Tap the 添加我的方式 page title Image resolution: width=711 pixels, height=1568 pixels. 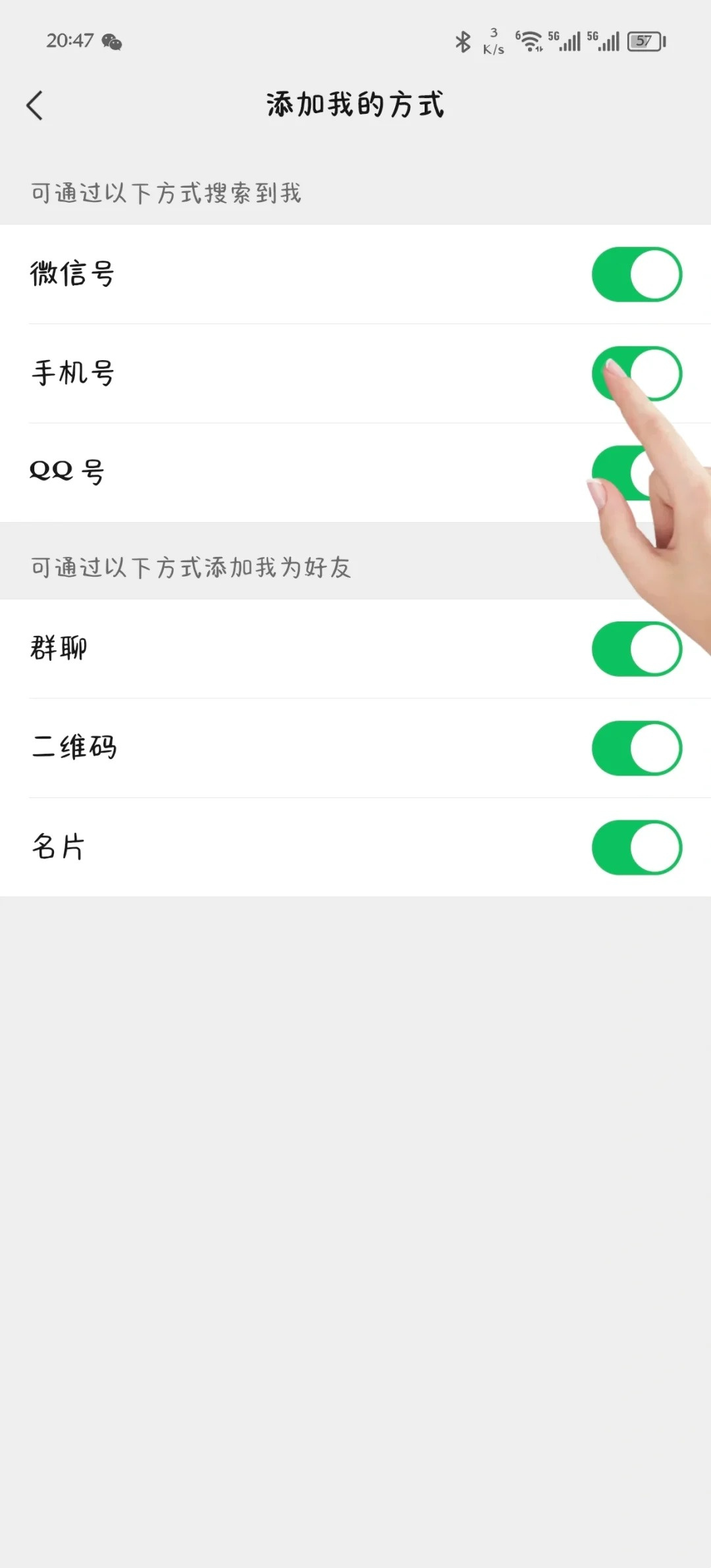(x=355, y=104)
